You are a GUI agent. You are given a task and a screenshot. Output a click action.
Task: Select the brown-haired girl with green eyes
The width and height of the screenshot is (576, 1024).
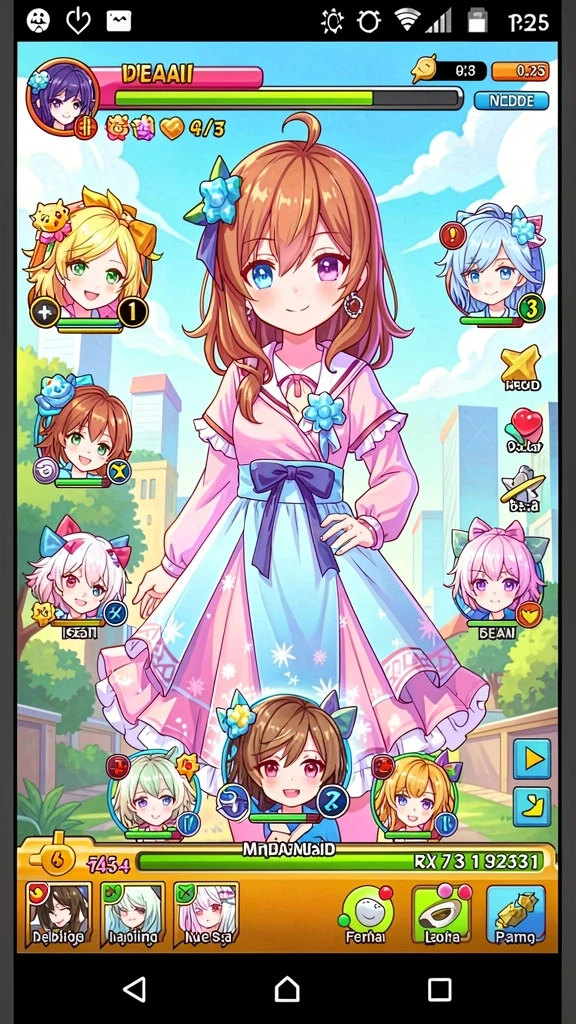tap(83, 432)
